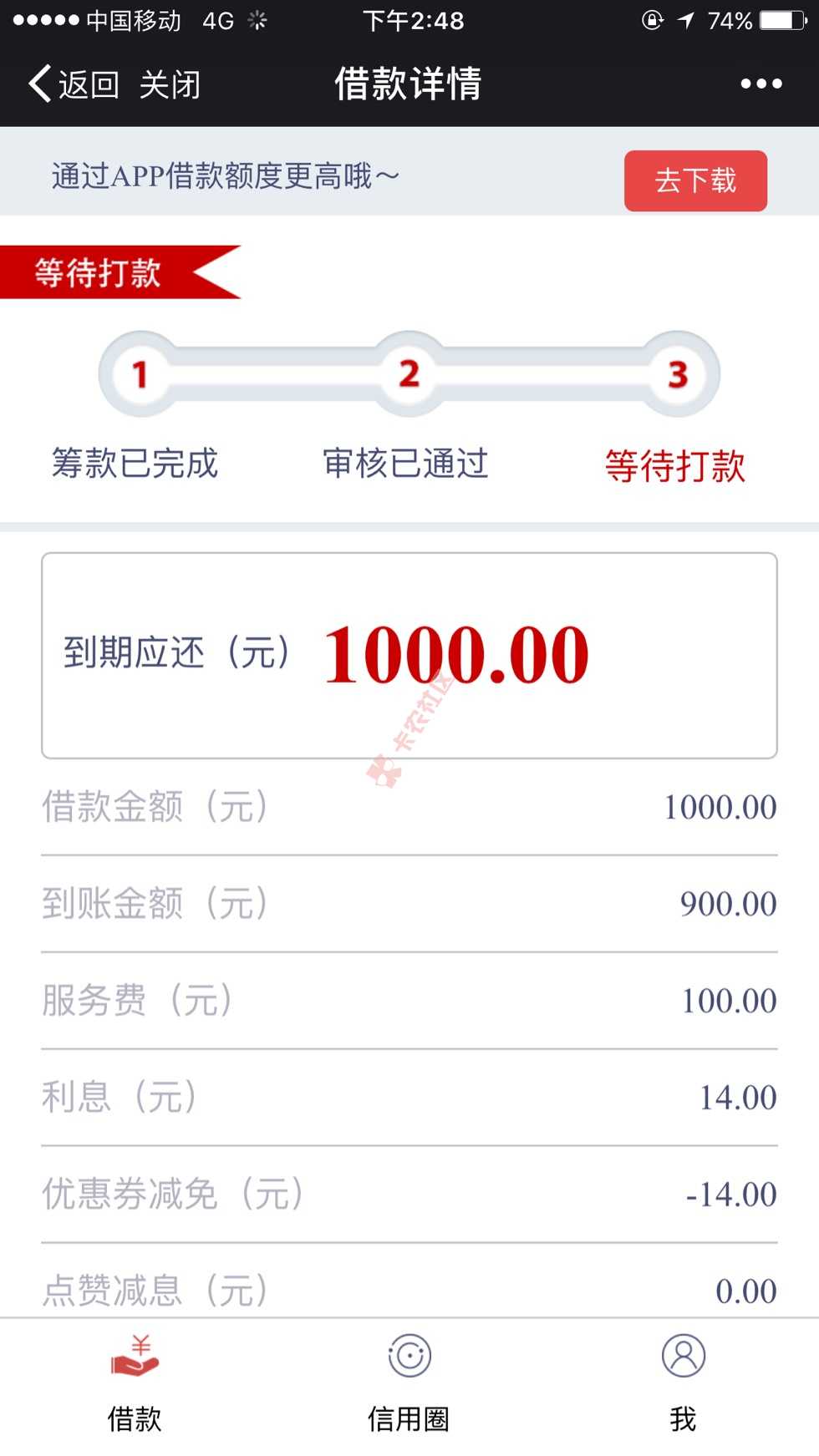Open the three-dot more options menu
The image size is (819, 1456).
(760, 84)
